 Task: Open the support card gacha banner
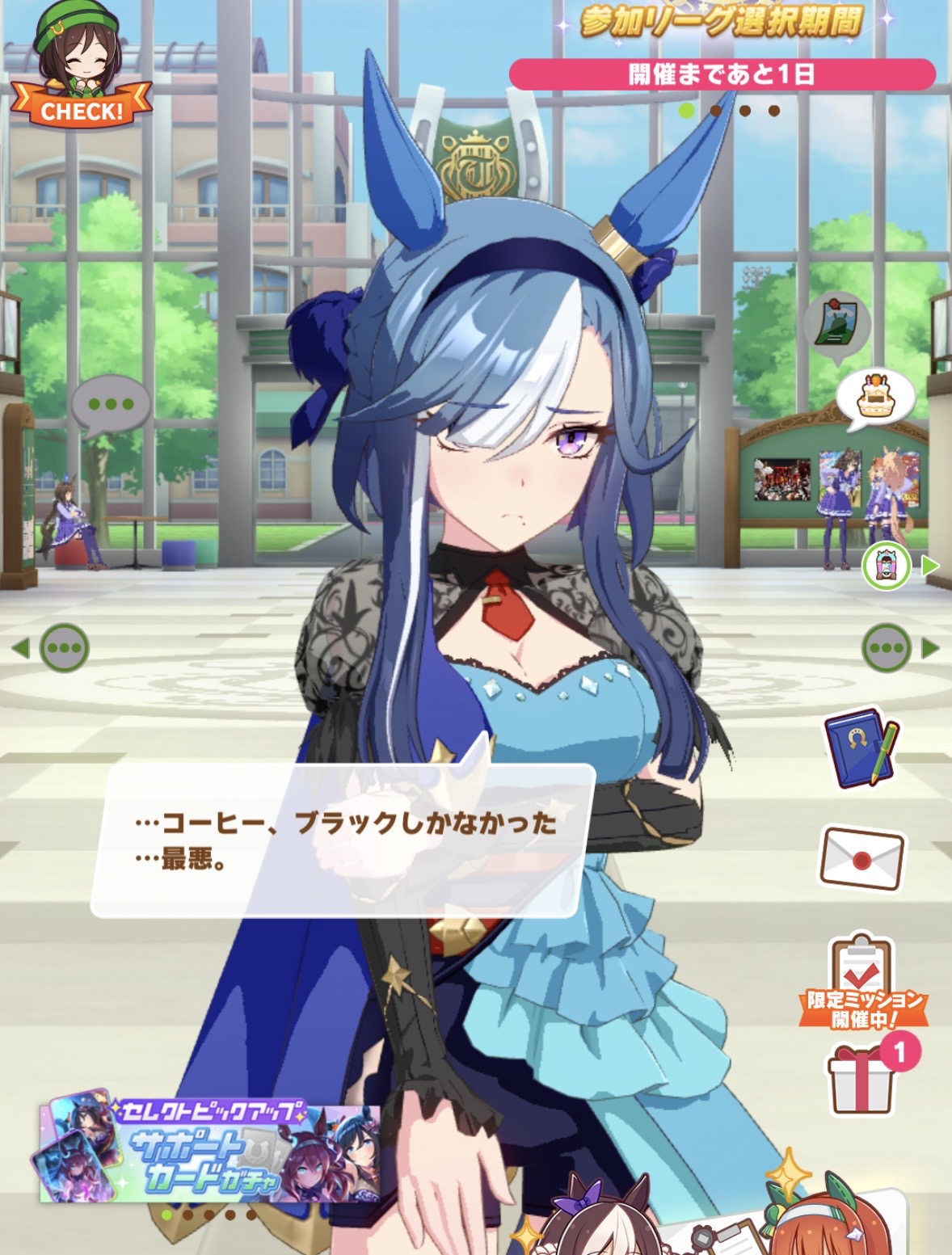pyautogui.click(x=210, y=1152)
